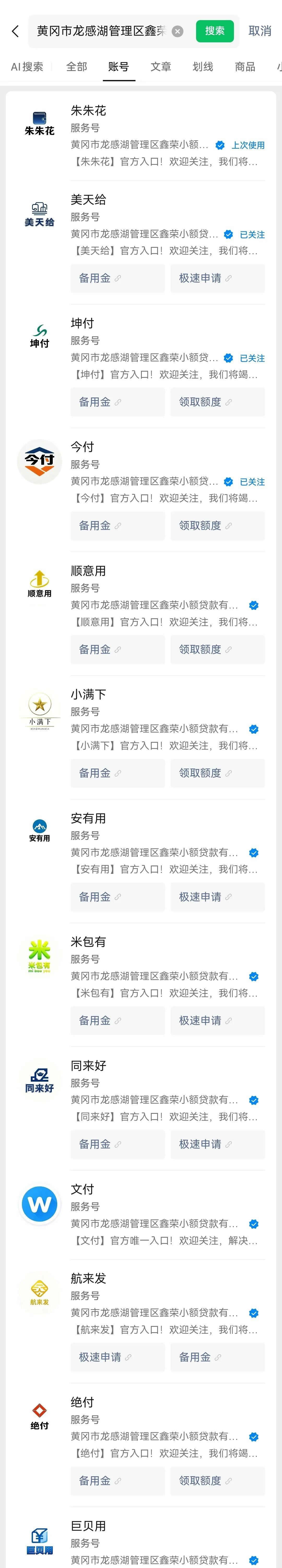Open 领取额度 under 小满下
282x1568 pixels.
(217, 773)
